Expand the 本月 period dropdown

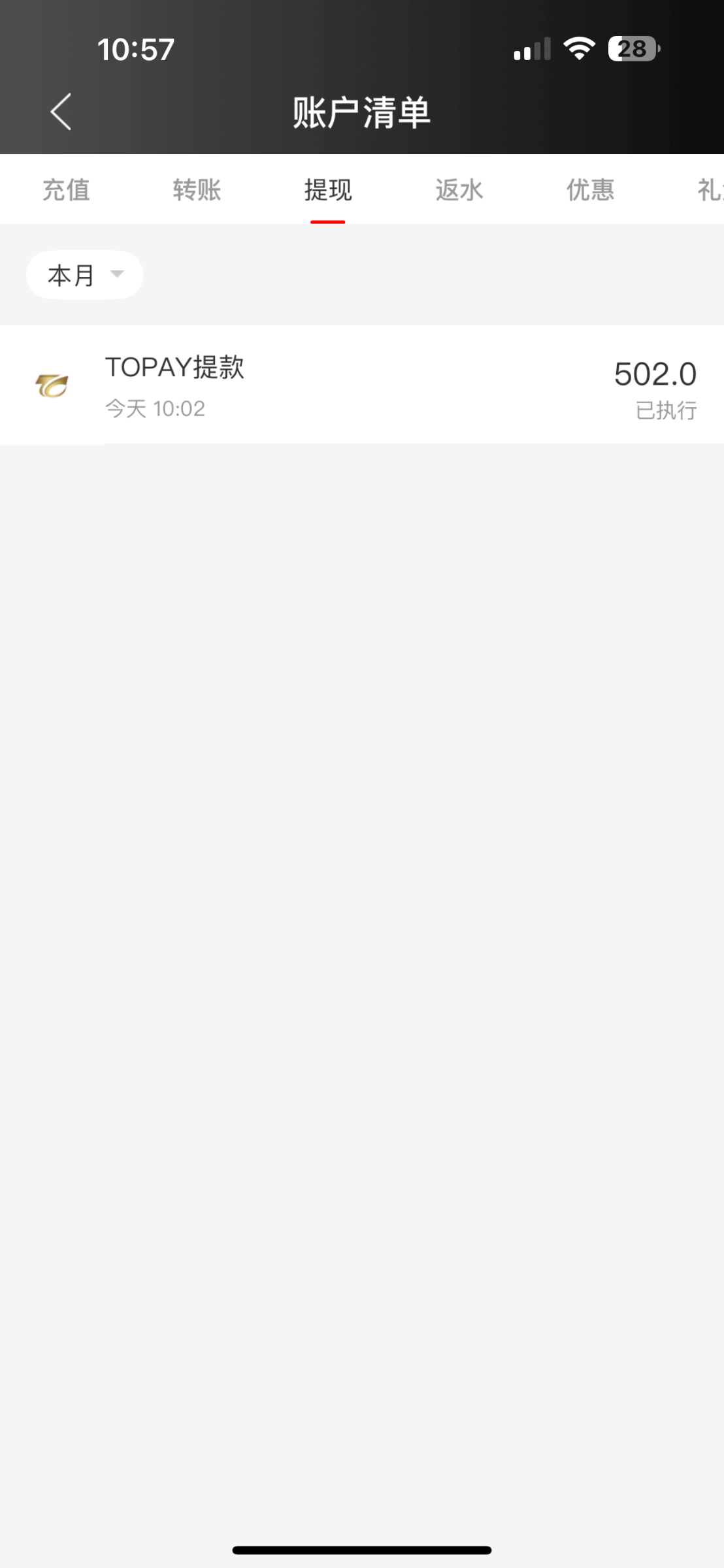tap(85, 275)
